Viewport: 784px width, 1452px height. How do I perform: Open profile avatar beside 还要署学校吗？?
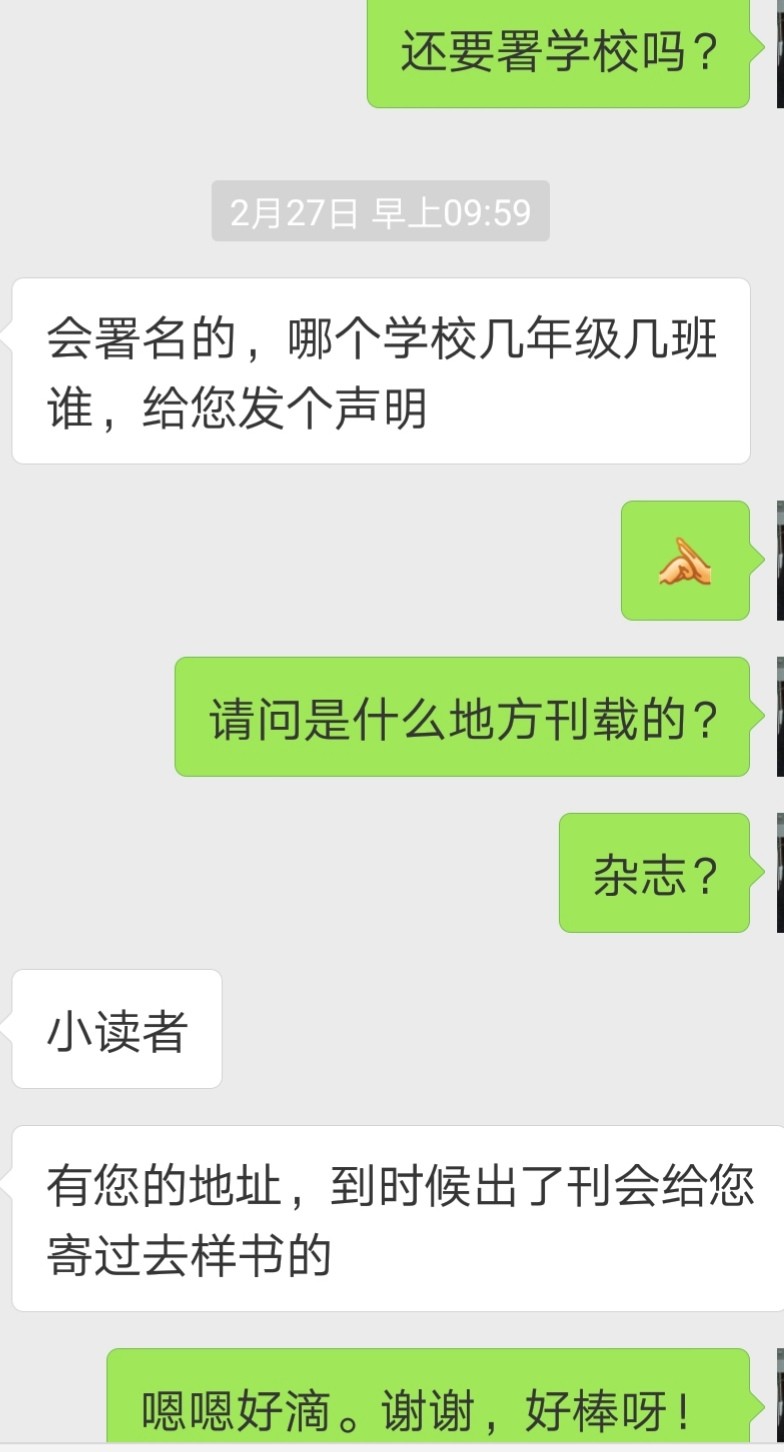(780, 52)
